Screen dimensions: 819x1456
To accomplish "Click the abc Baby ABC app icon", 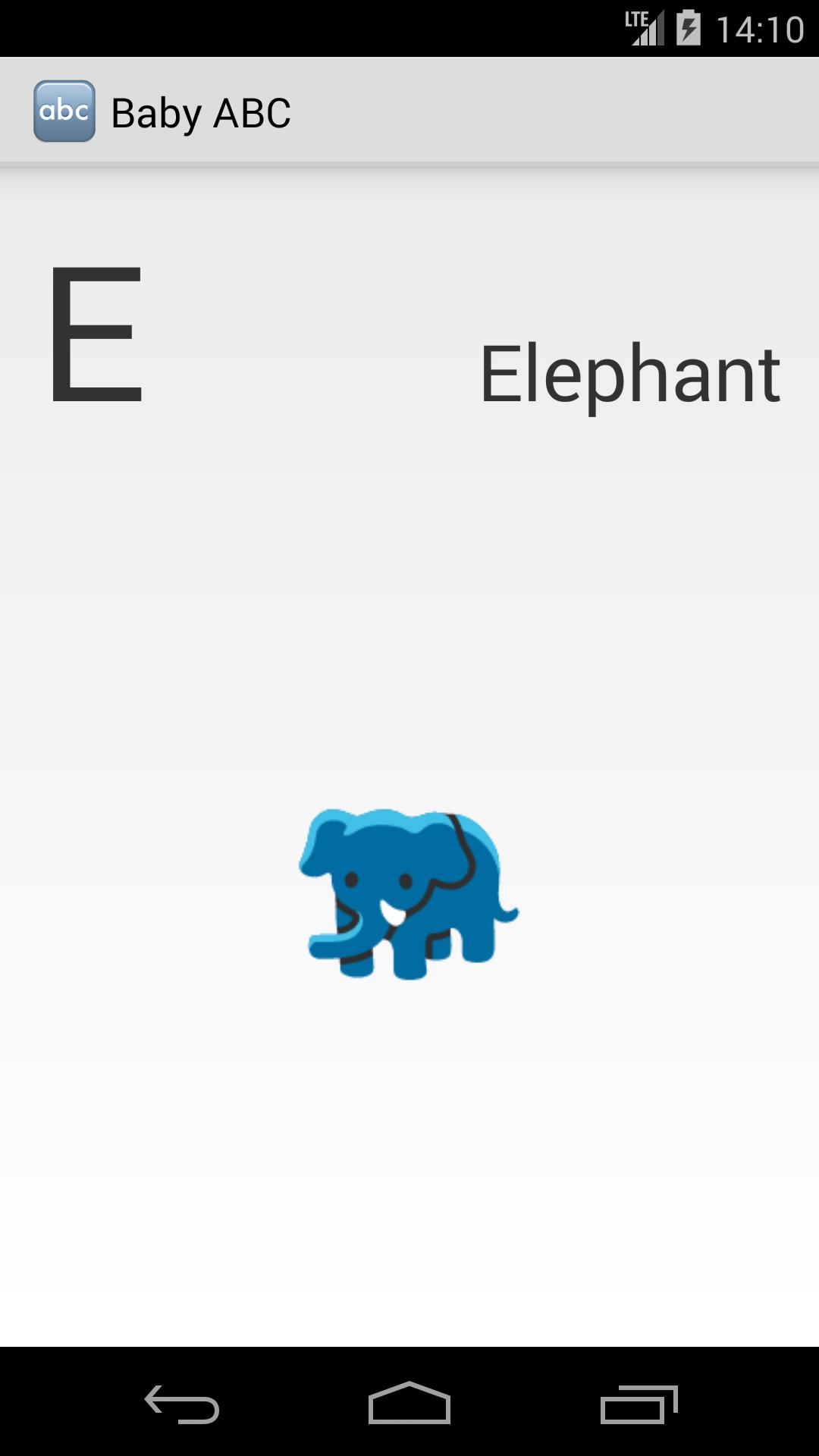I will (x=65, y=111).
